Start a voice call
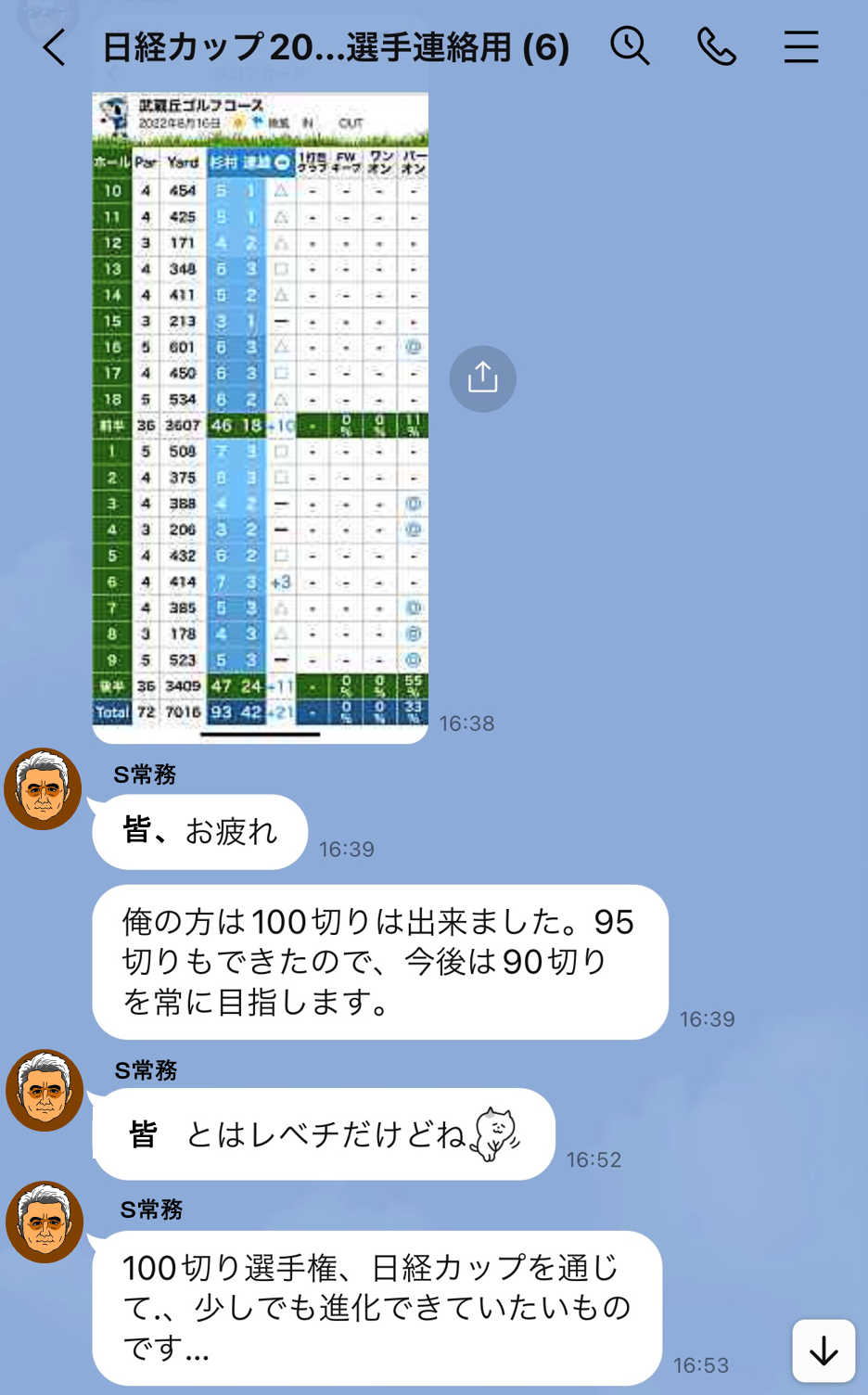The width and height of the screenshot is (868, 1395). click(x=716, y=46)
